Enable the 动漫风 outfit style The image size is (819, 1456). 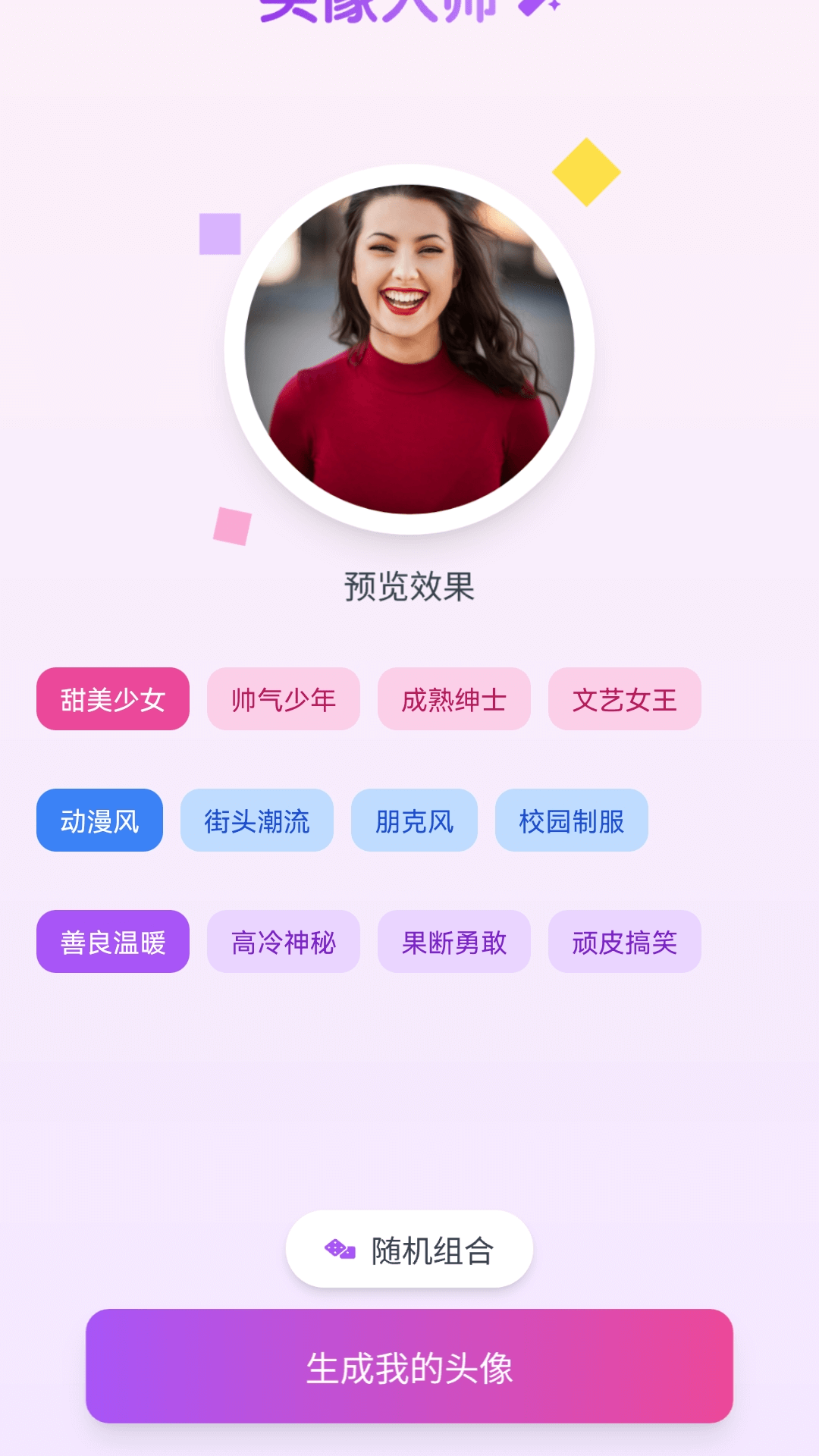click(99, 821)
